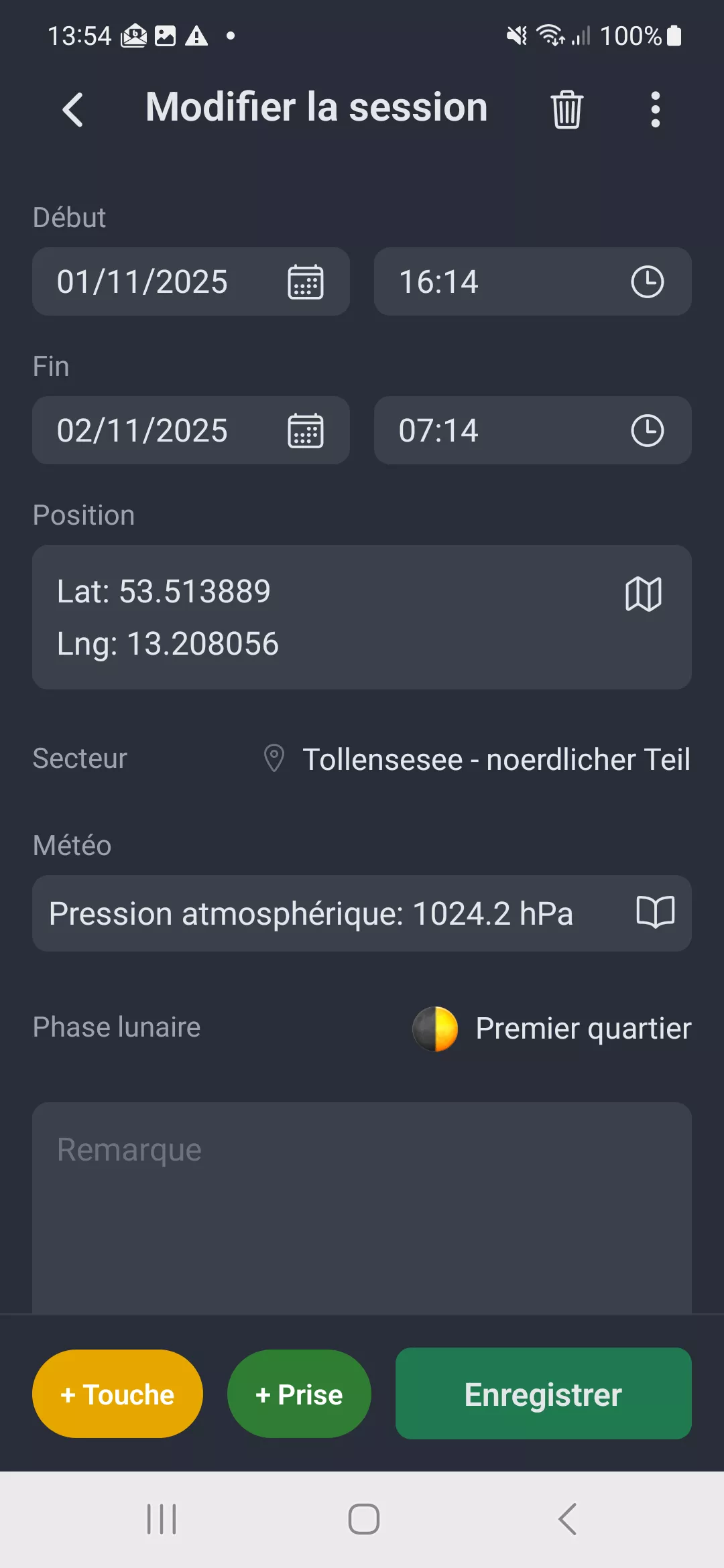724x1568 pixels.
Task: Edit the start date 01/11/2025 field
Action: [142, 281]
